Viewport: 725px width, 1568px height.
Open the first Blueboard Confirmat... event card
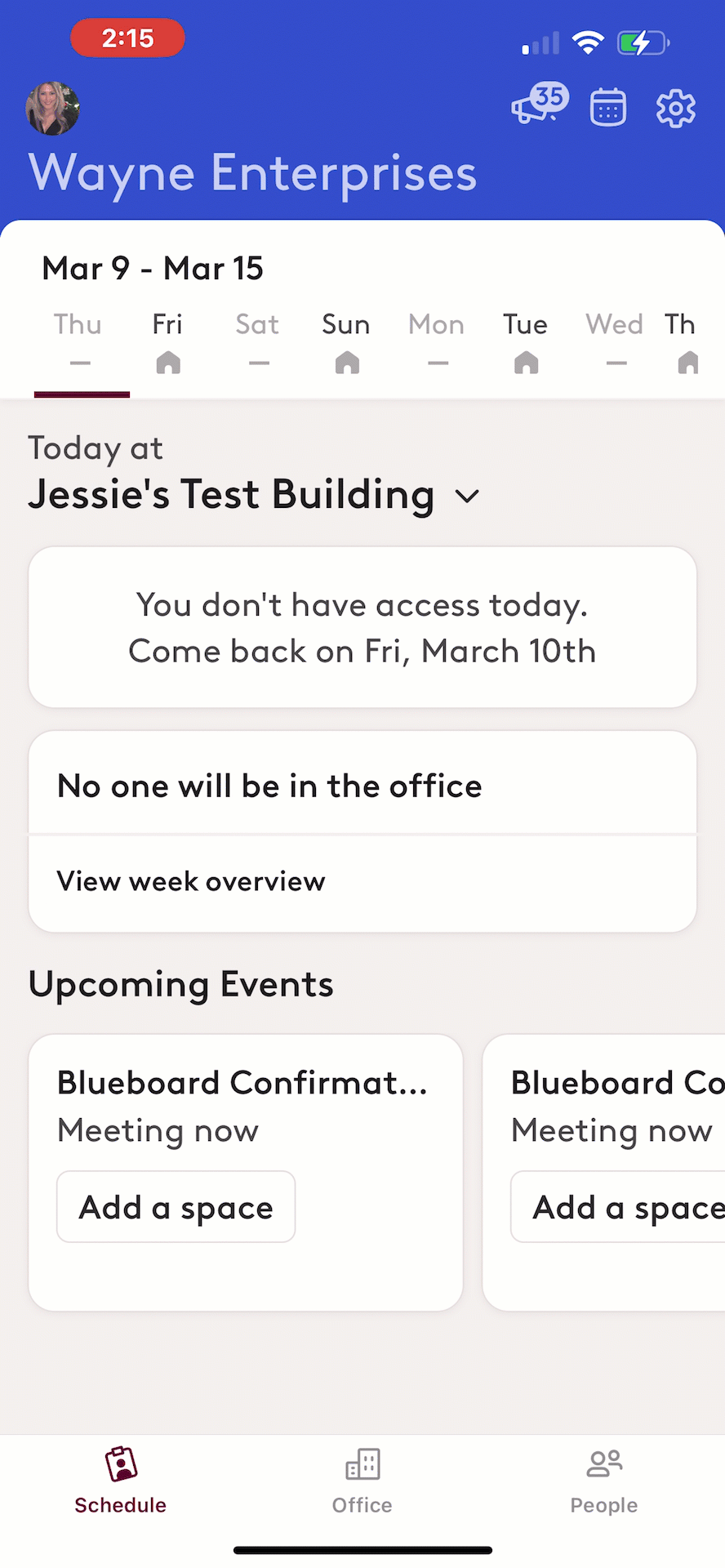point(246,1173)
